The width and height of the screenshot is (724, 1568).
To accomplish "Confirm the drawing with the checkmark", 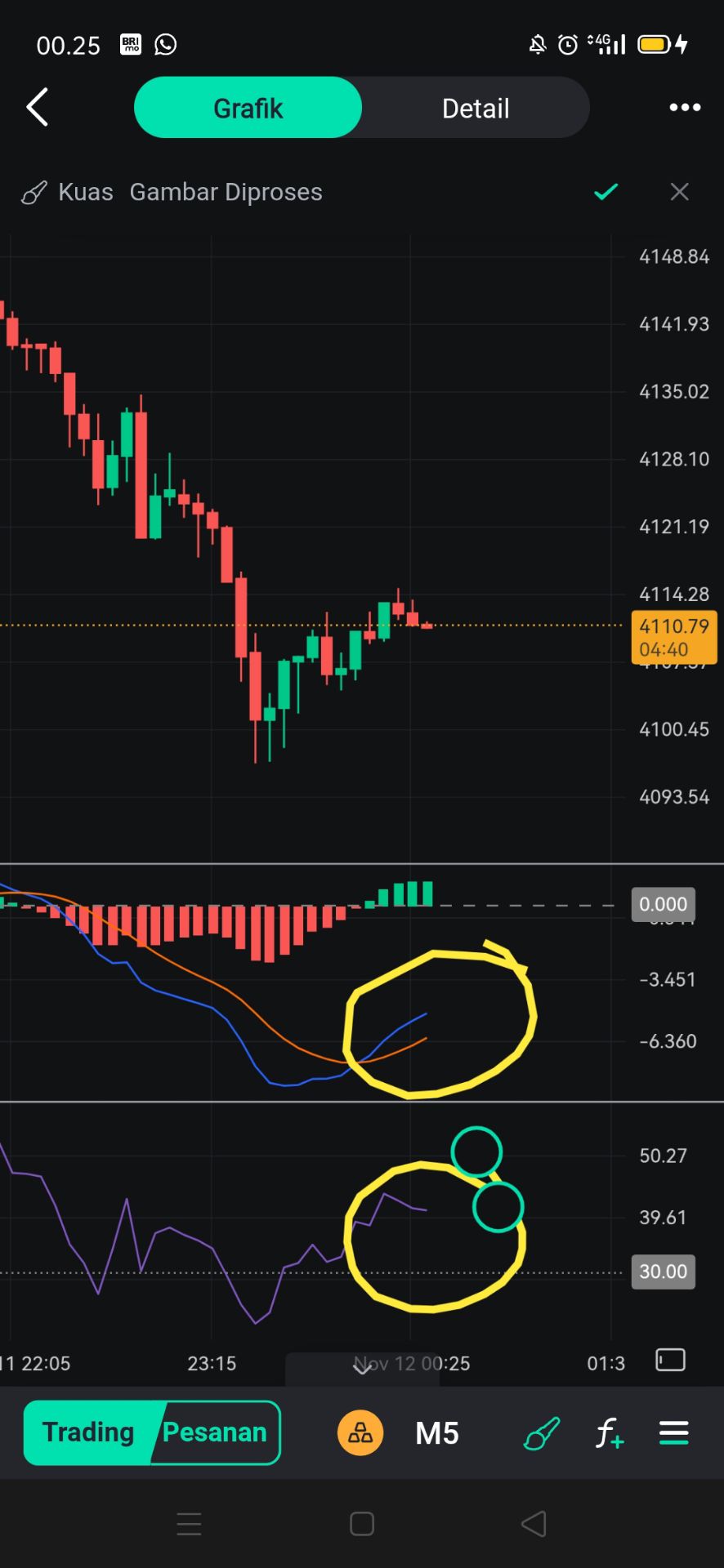I will (606, 192).
